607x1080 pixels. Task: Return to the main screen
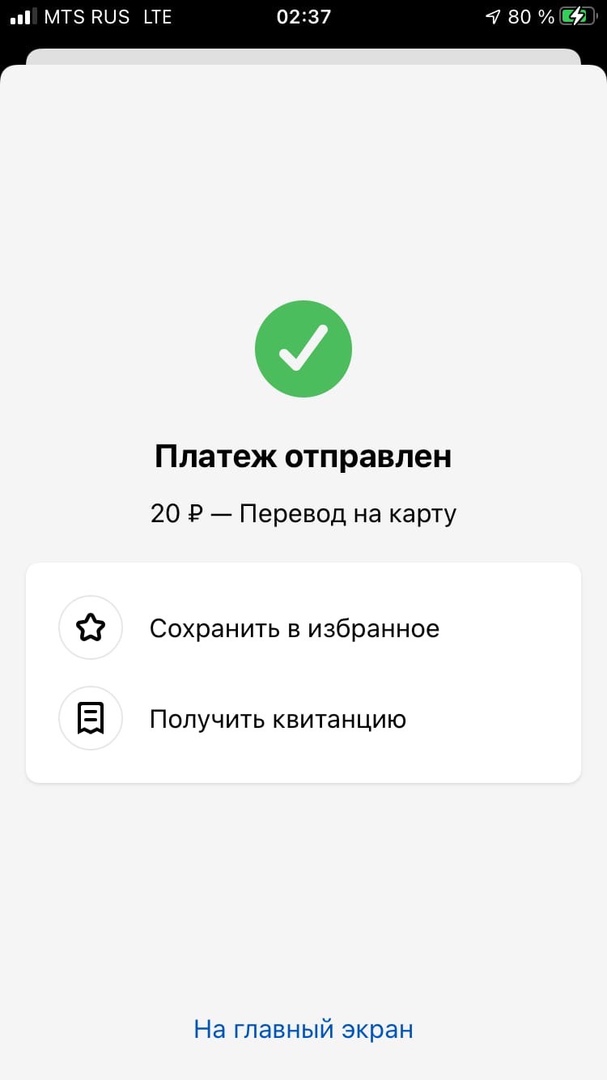(303, 1029)
